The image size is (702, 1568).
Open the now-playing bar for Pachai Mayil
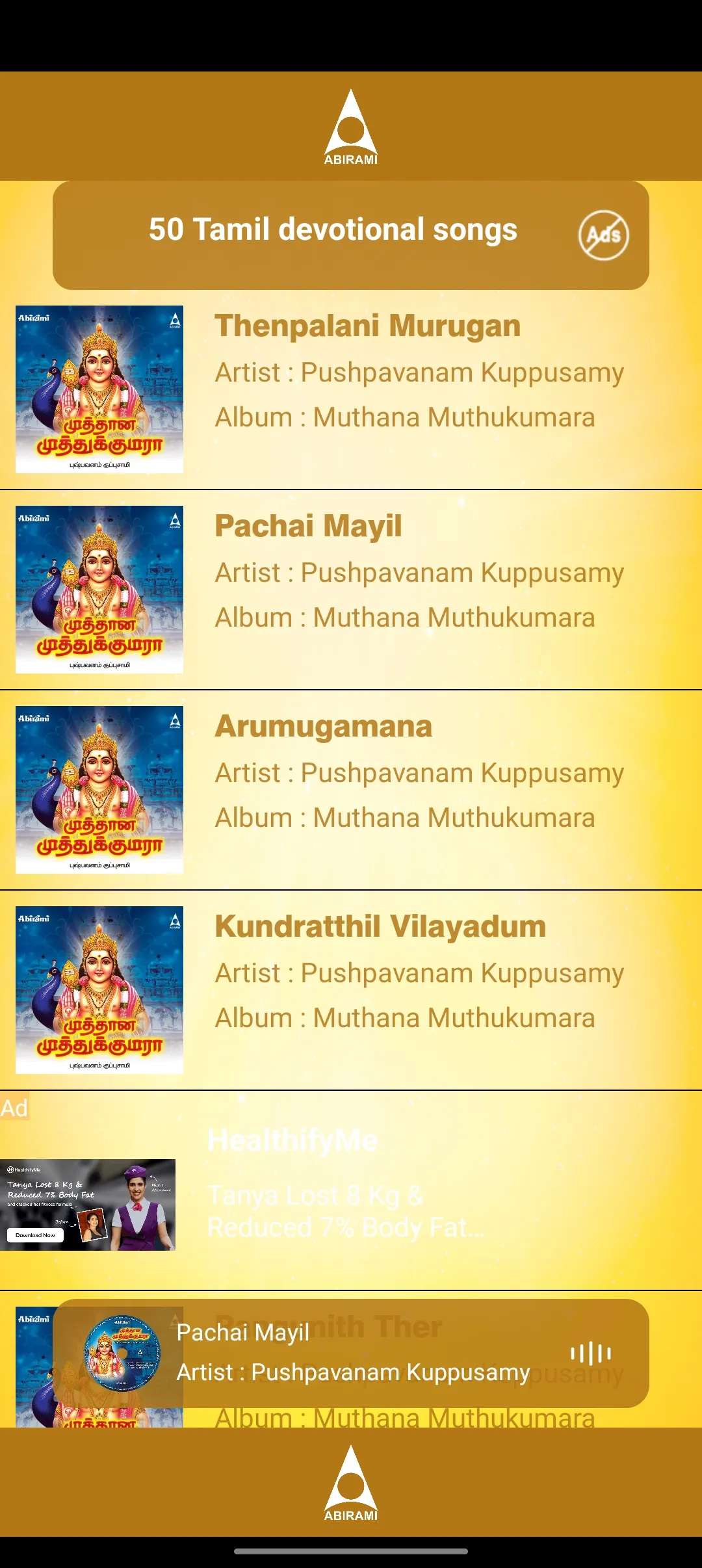[x=351, y=1353]
